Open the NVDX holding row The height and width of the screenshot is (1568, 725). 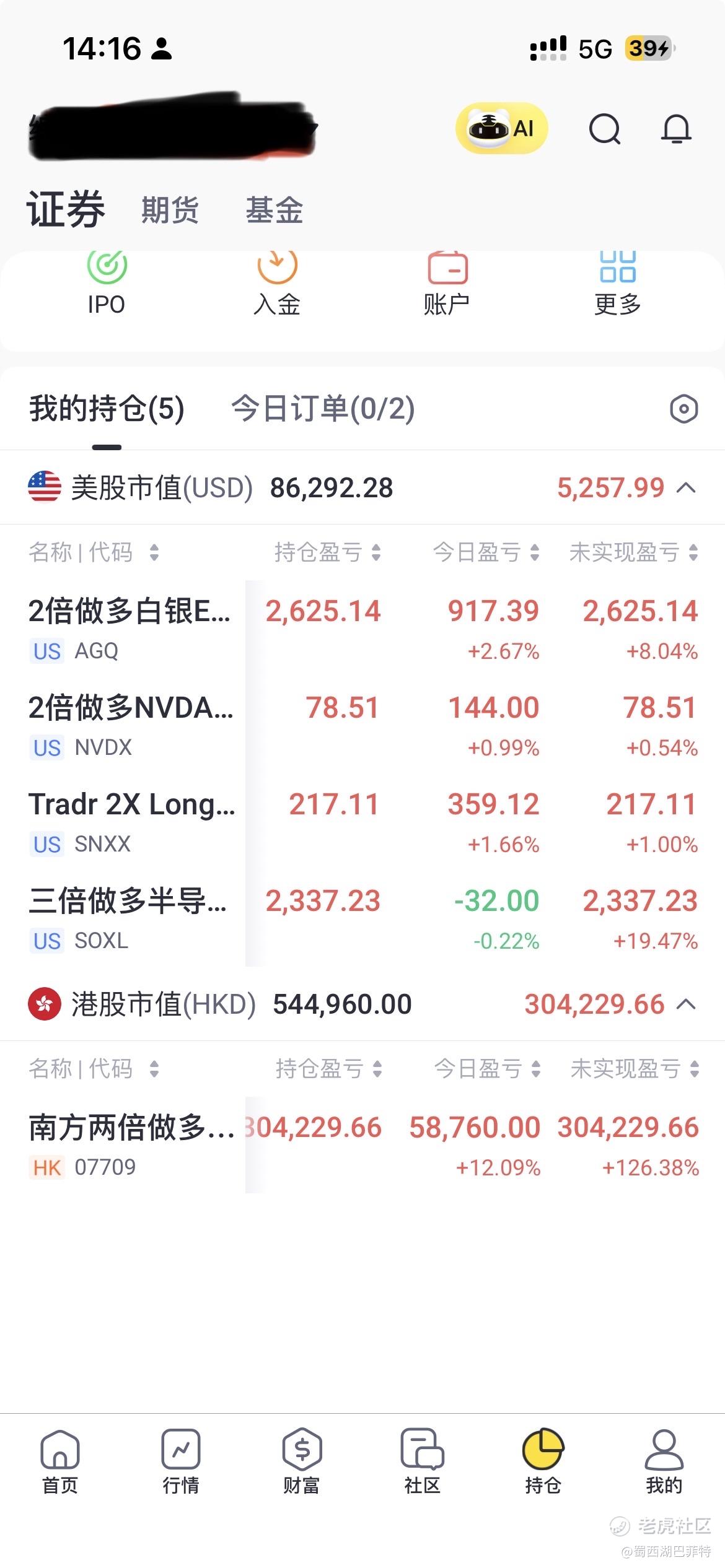pyautogui.click(x=130, y=725)
